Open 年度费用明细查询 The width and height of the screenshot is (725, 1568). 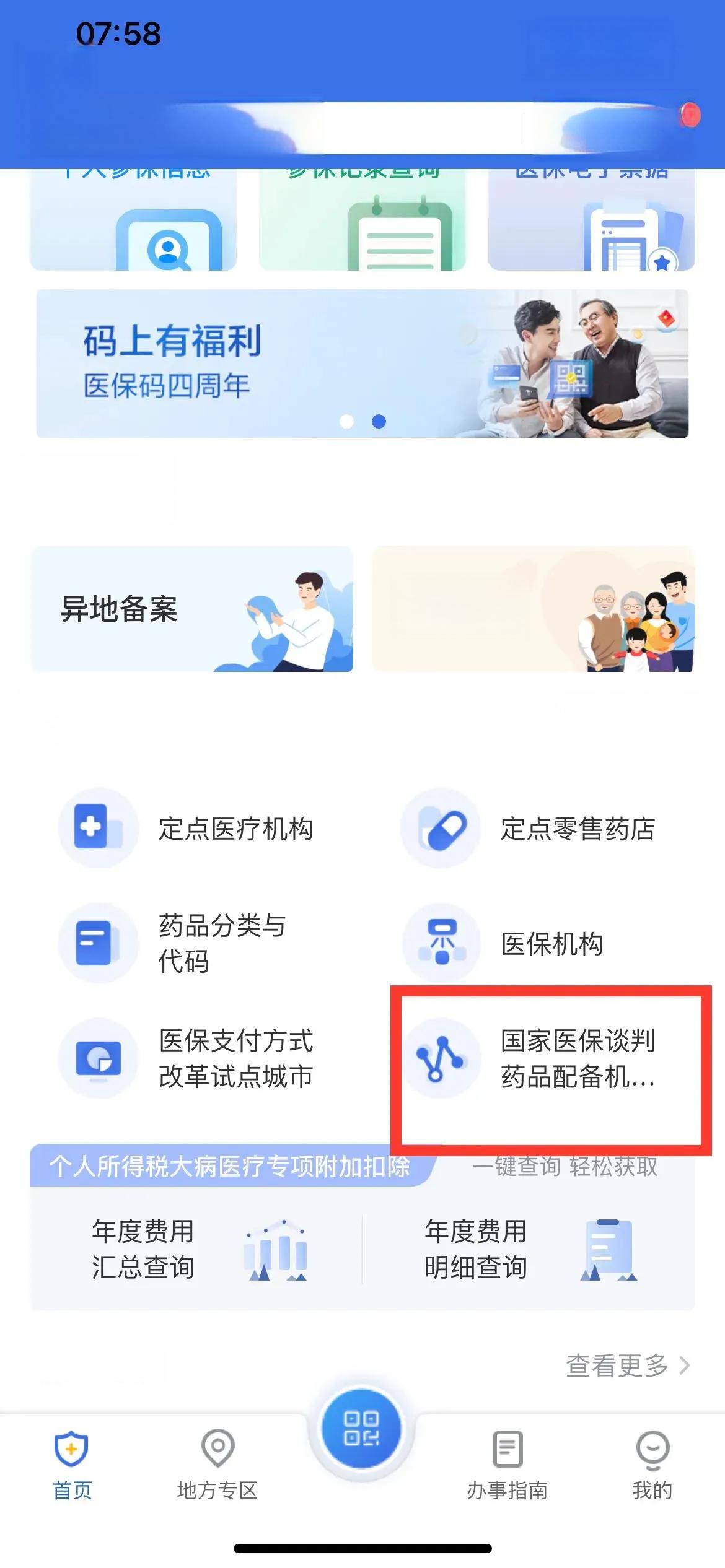click(530, 1249)
